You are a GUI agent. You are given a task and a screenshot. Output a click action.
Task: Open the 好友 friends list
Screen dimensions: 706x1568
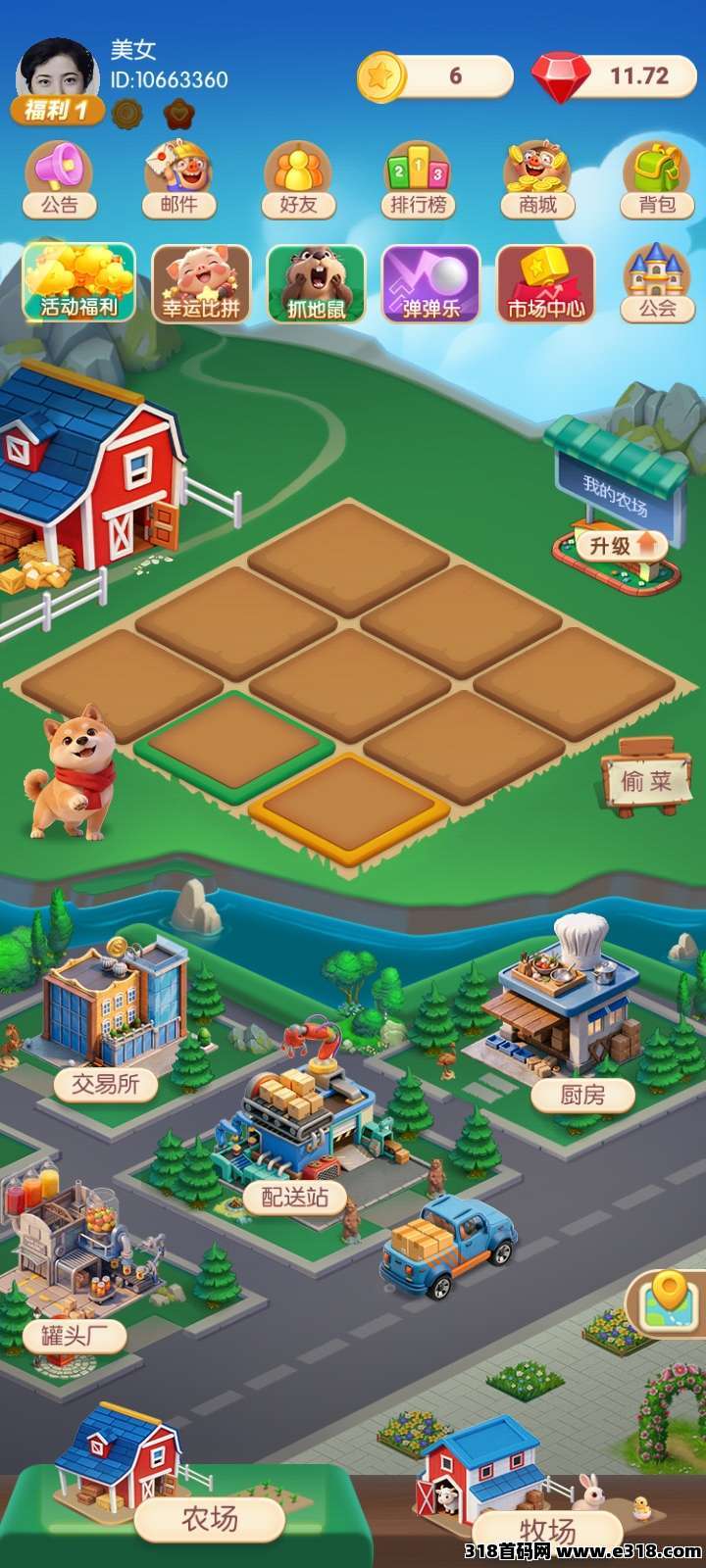coord(298,179)
